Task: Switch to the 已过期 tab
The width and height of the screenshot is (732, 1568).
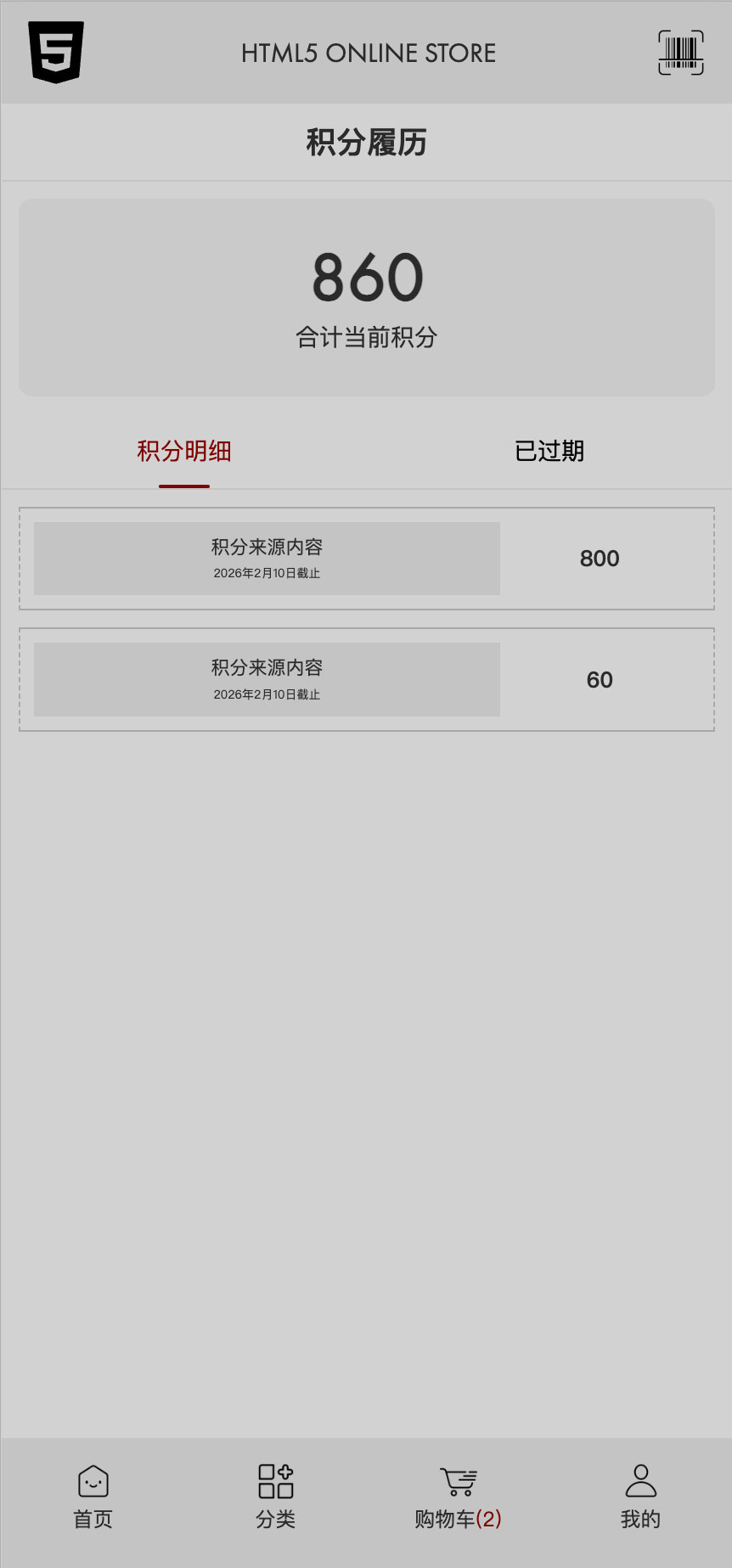Action: pyautogui.click(x=549, y=451)
